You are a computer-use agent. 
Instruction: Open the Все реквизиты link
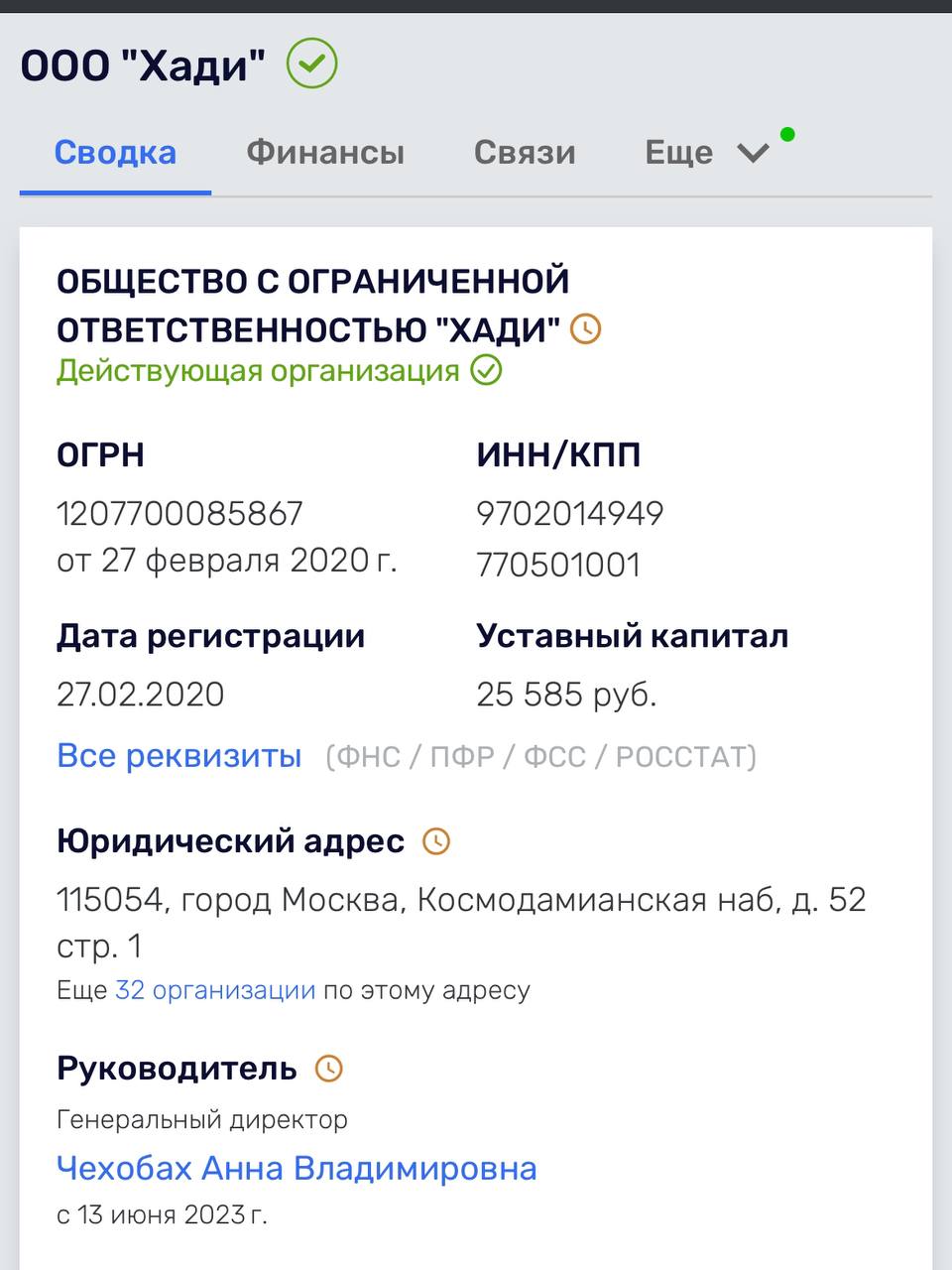179,756
